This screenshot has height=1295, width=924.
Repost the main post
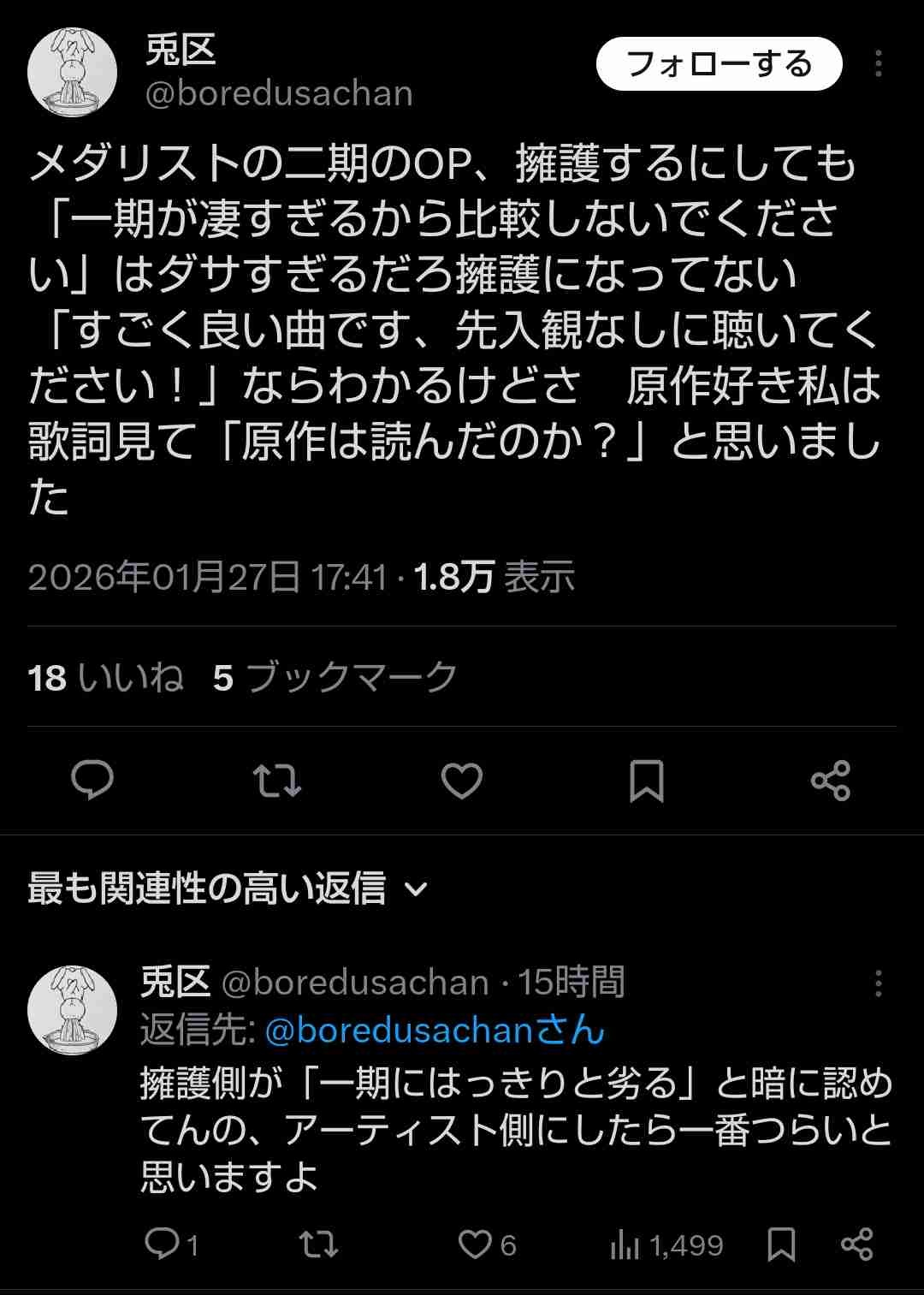click(x=277, y=780)
